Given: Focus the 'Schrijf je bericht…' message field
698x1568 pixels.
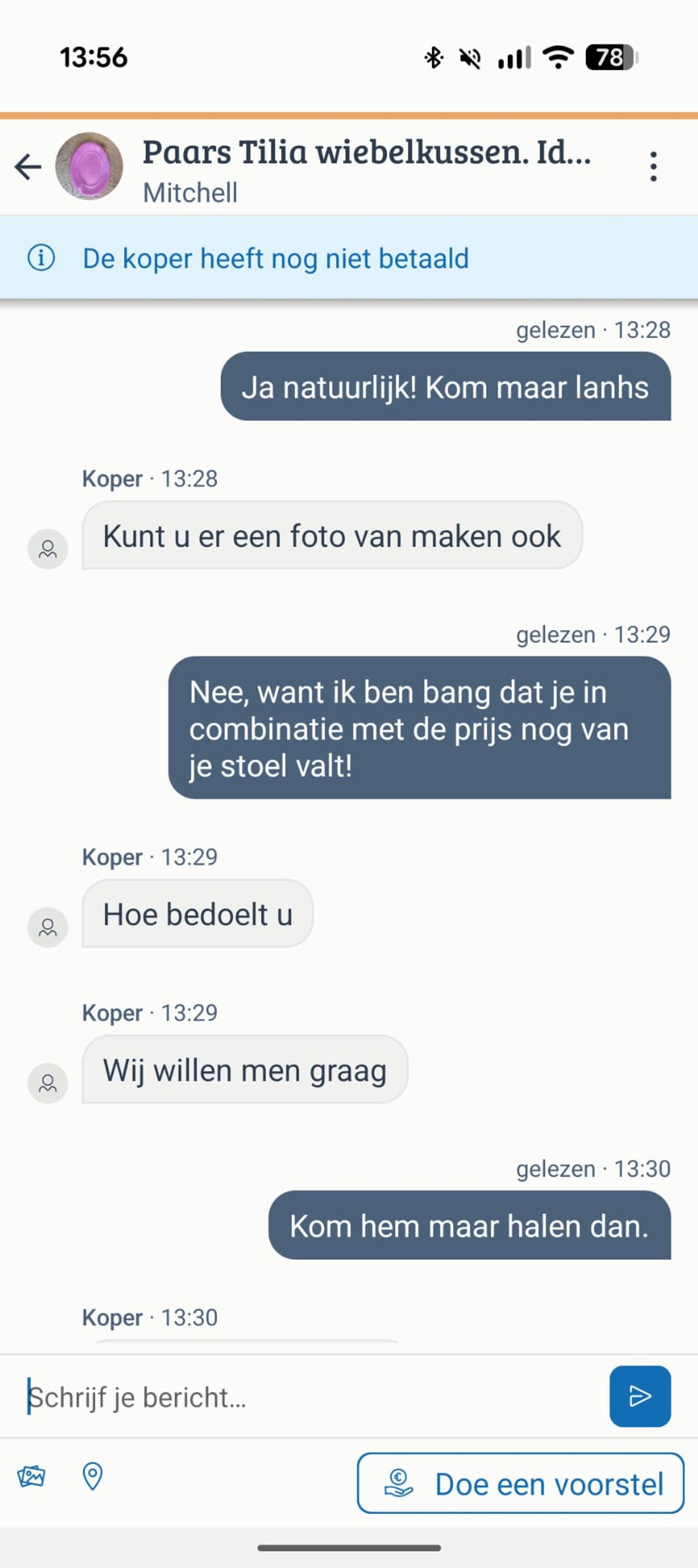Looking at the screenshot, I should point(304,1397).
